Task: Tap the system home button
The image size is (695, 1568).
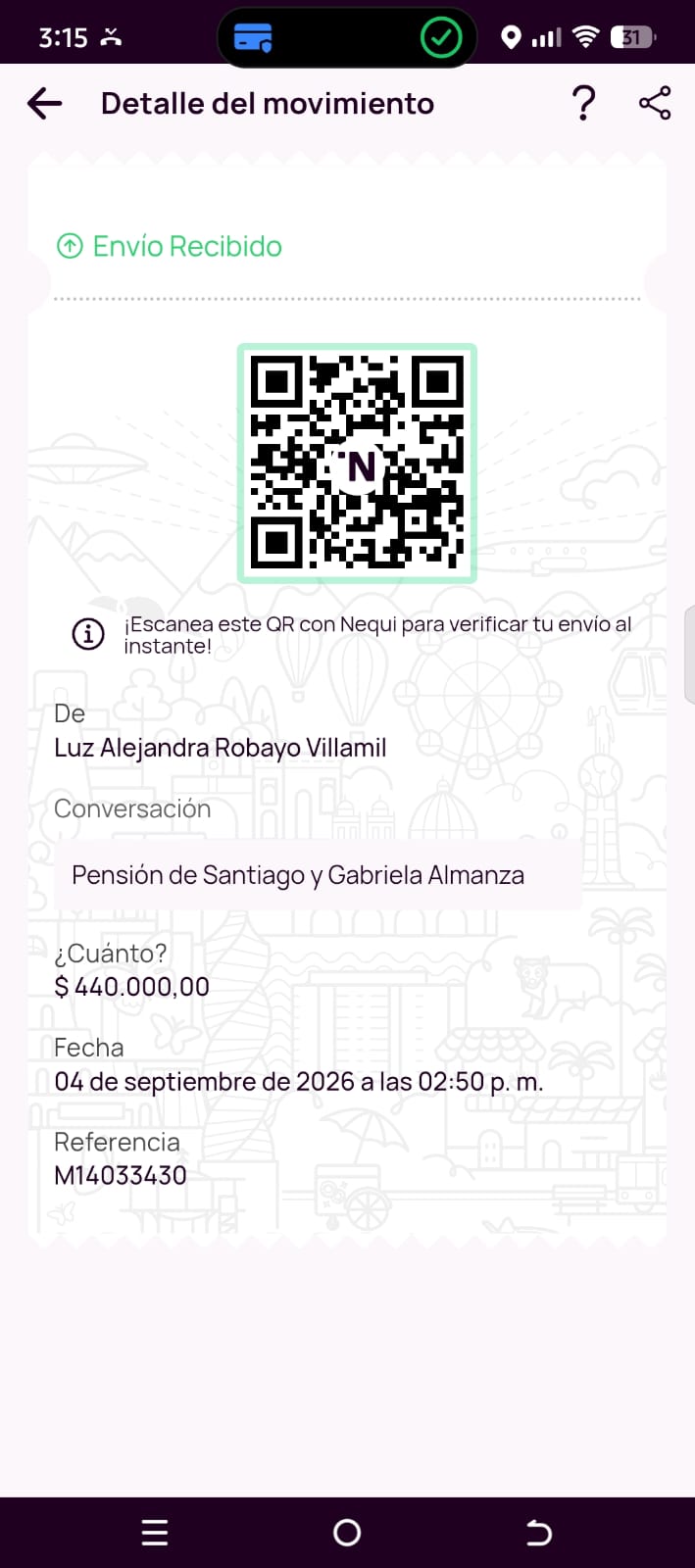Action: click(347, 1533)
